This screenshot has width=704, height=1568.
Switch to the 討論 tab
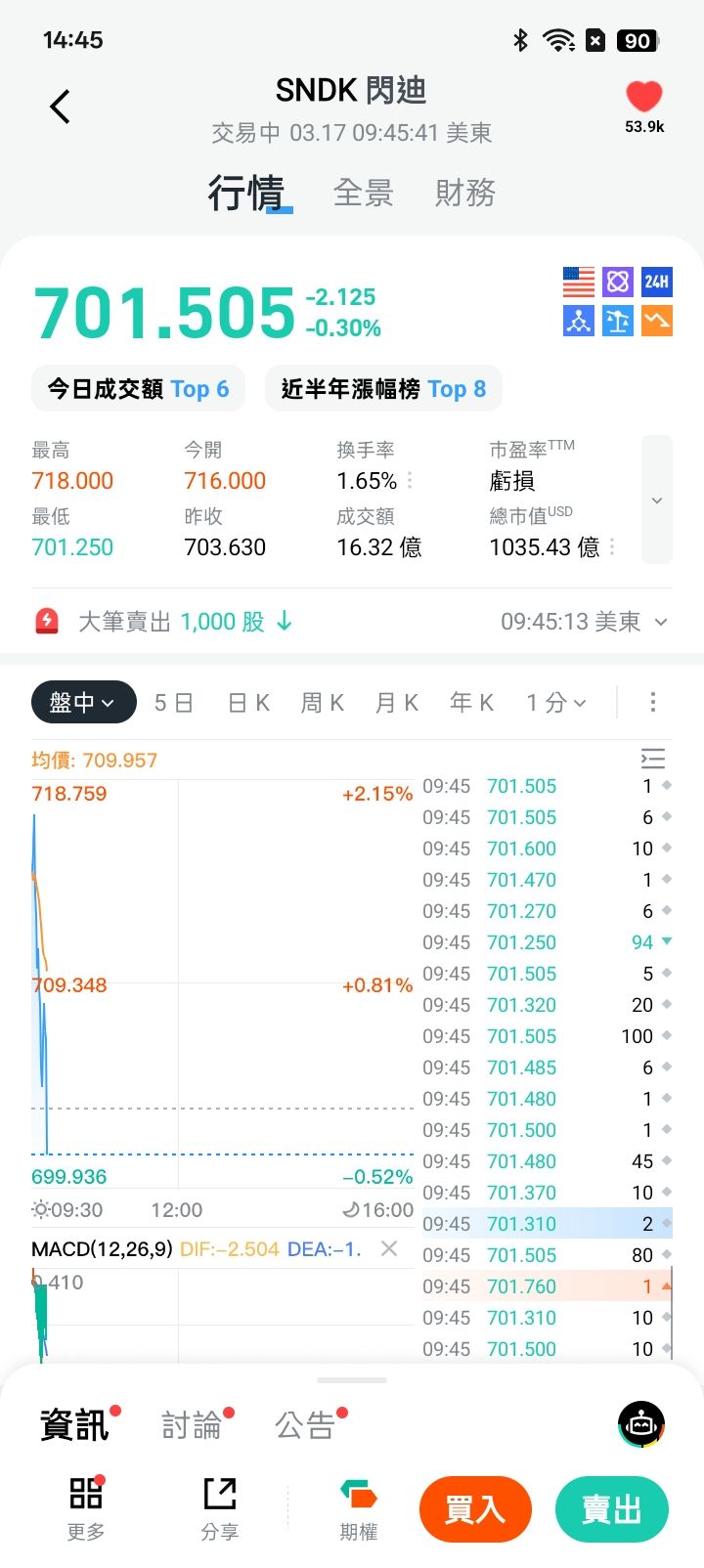193,1425
